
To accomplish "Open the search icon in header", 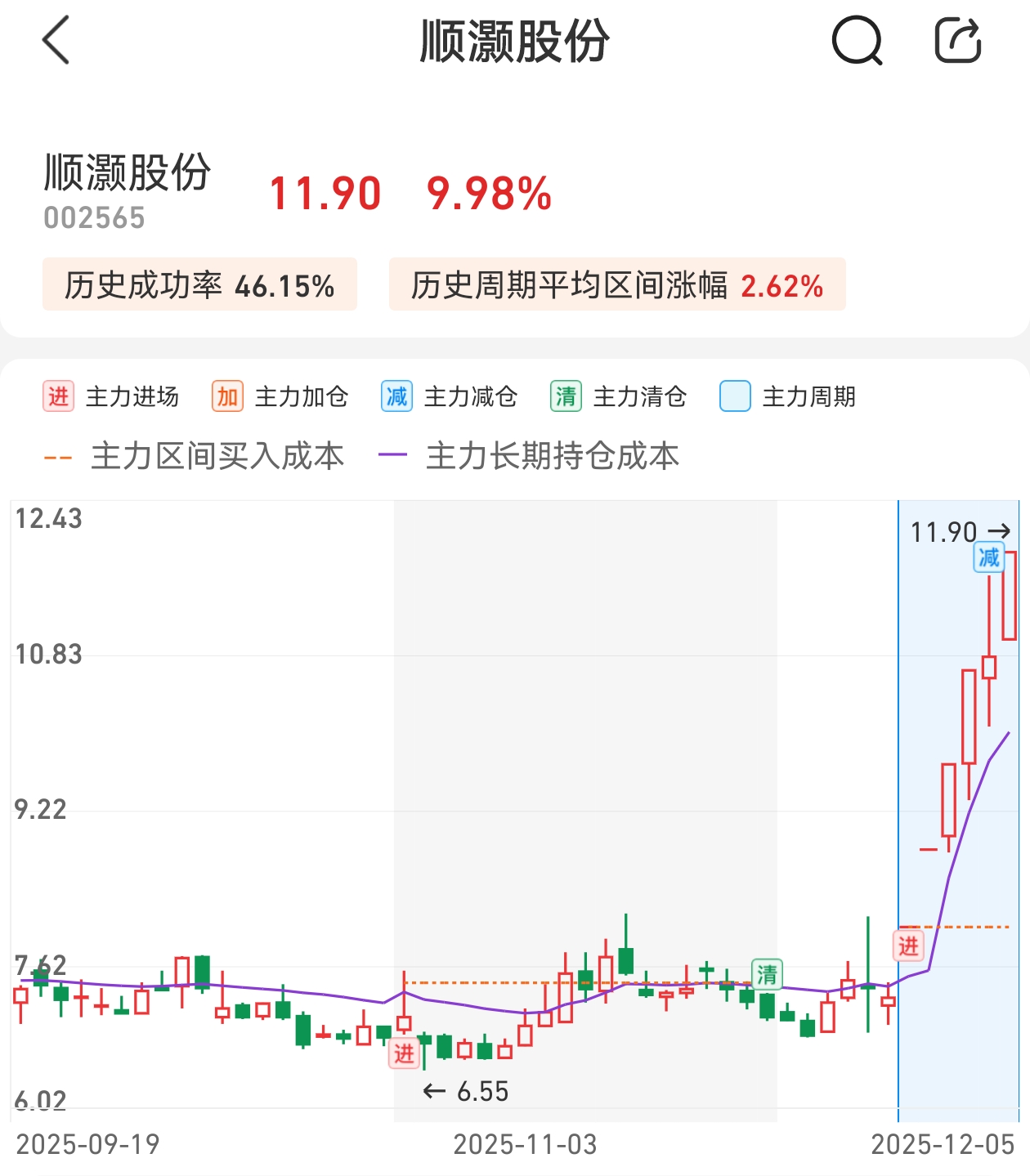I will coord(857,41).
